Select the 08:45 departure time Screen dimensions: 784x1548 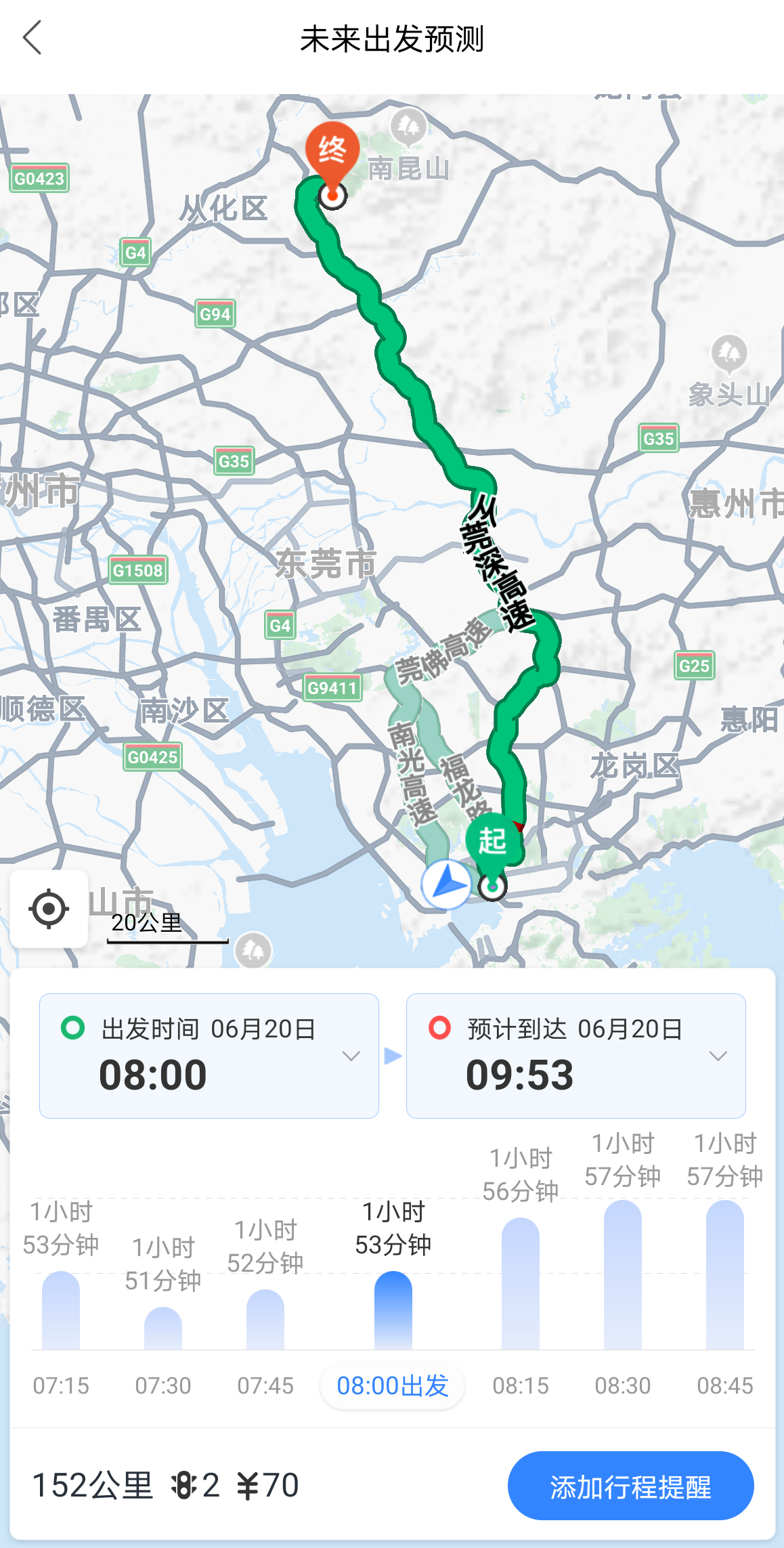point(724,1385)
